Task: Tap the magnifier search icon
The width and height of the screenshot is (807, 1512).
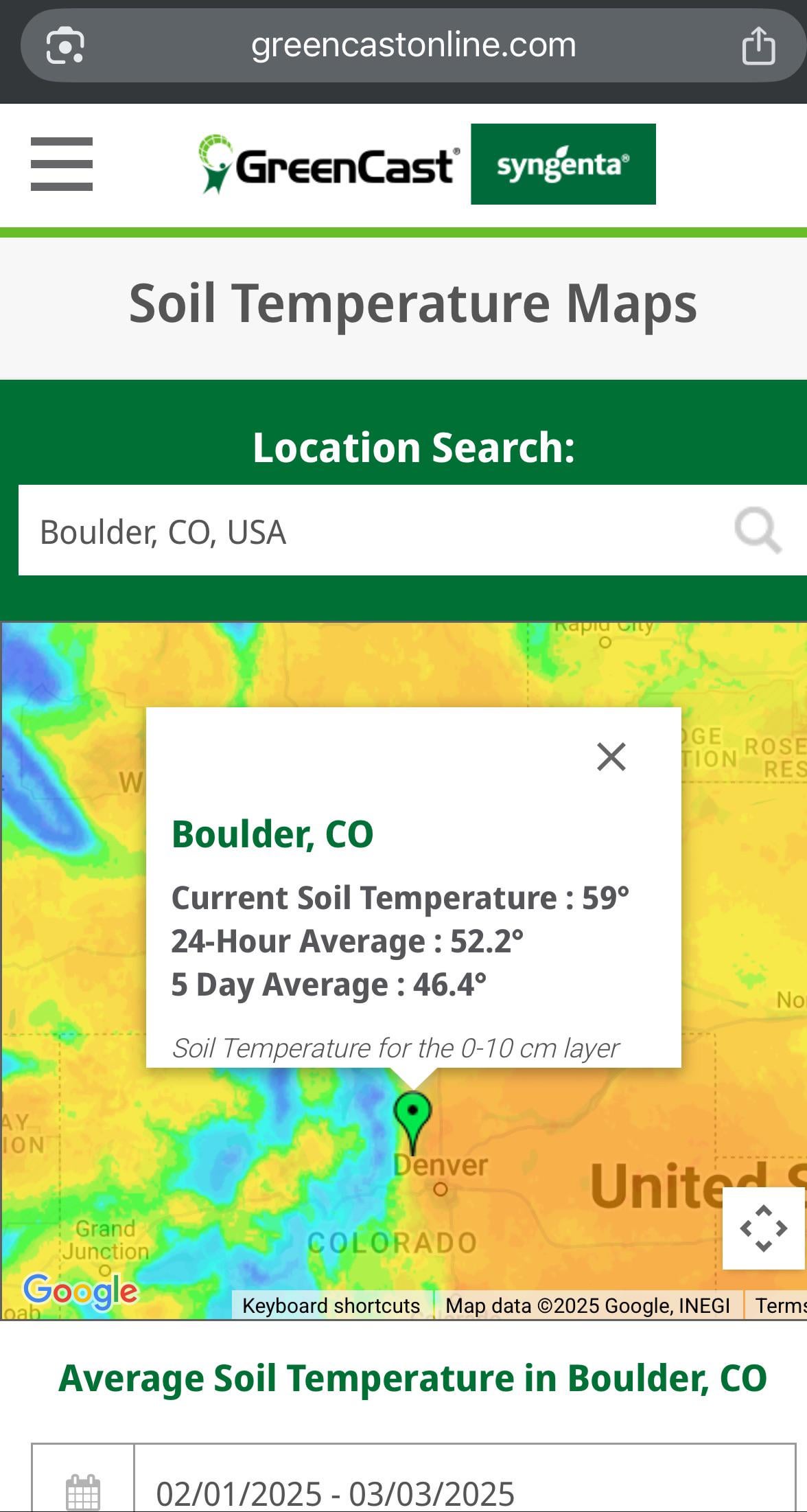Action: coord(758,531)
